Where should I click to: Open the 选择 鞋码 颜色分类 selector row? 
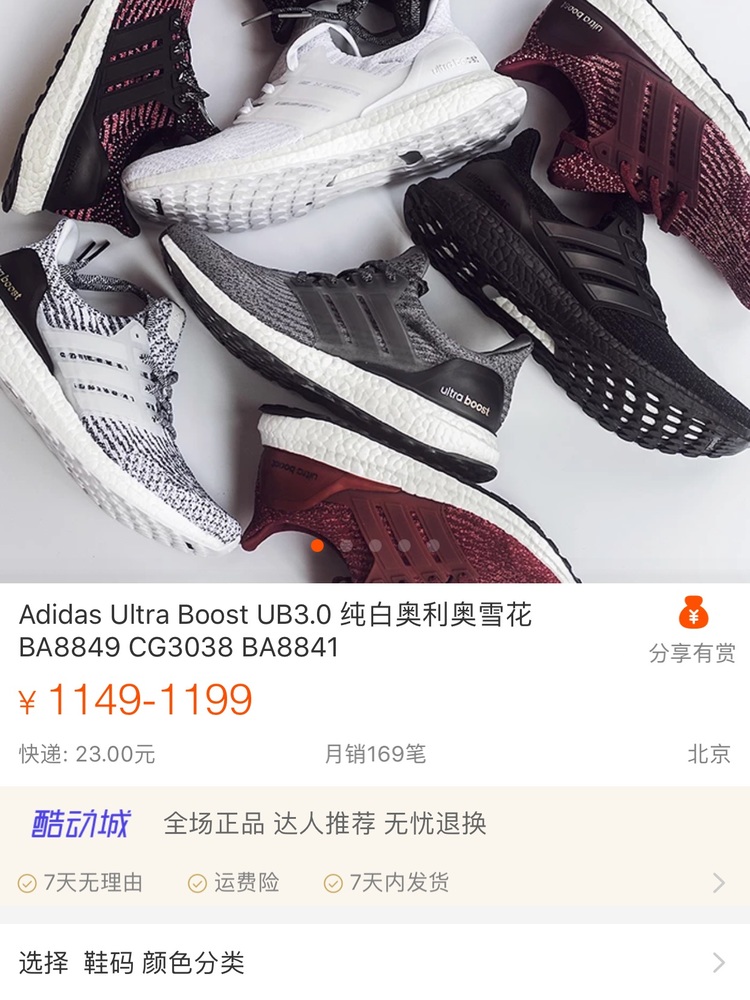pyautogui.click(x=375, y=963)
